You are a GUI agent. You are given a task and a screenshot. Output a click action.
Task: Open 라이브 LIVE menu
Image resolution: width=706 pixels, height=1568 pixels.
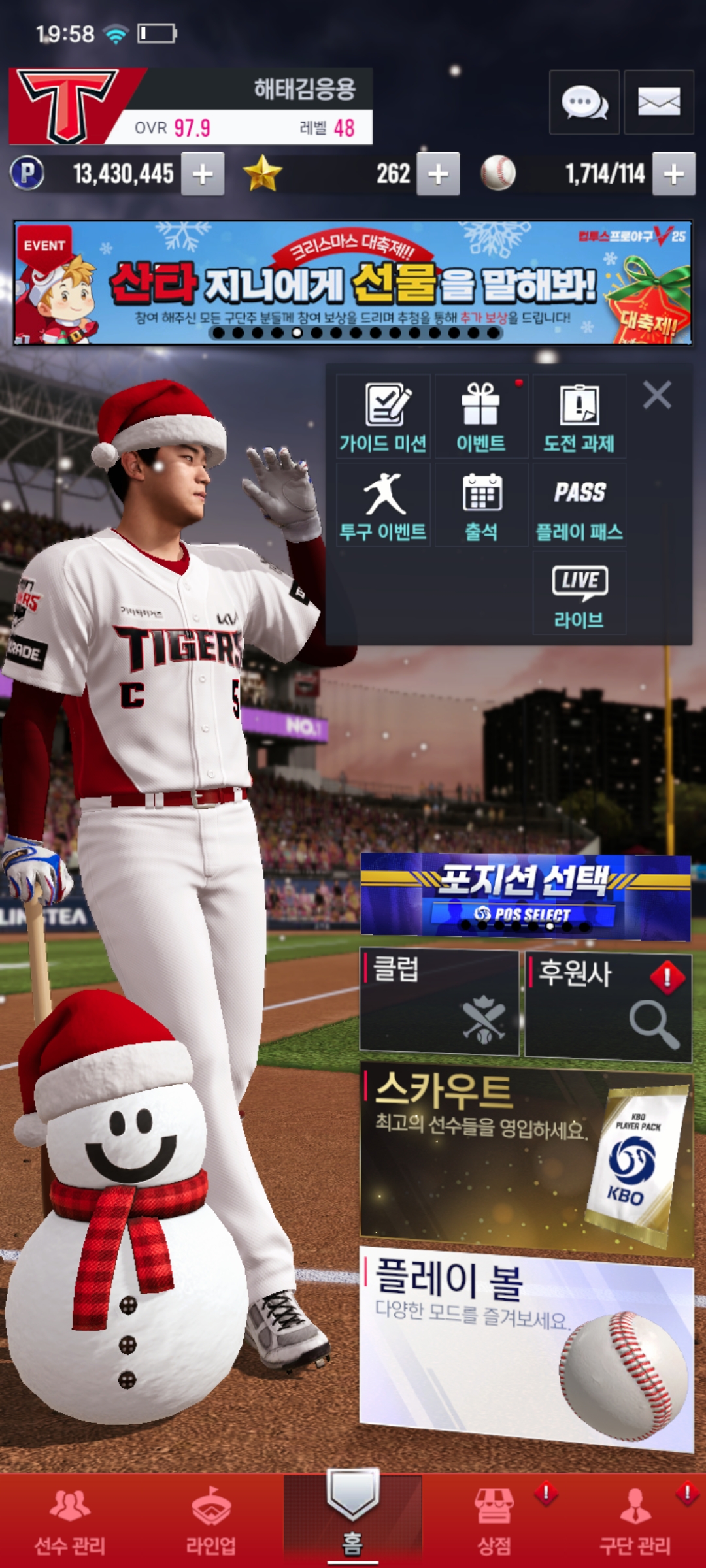pos(579,593)
